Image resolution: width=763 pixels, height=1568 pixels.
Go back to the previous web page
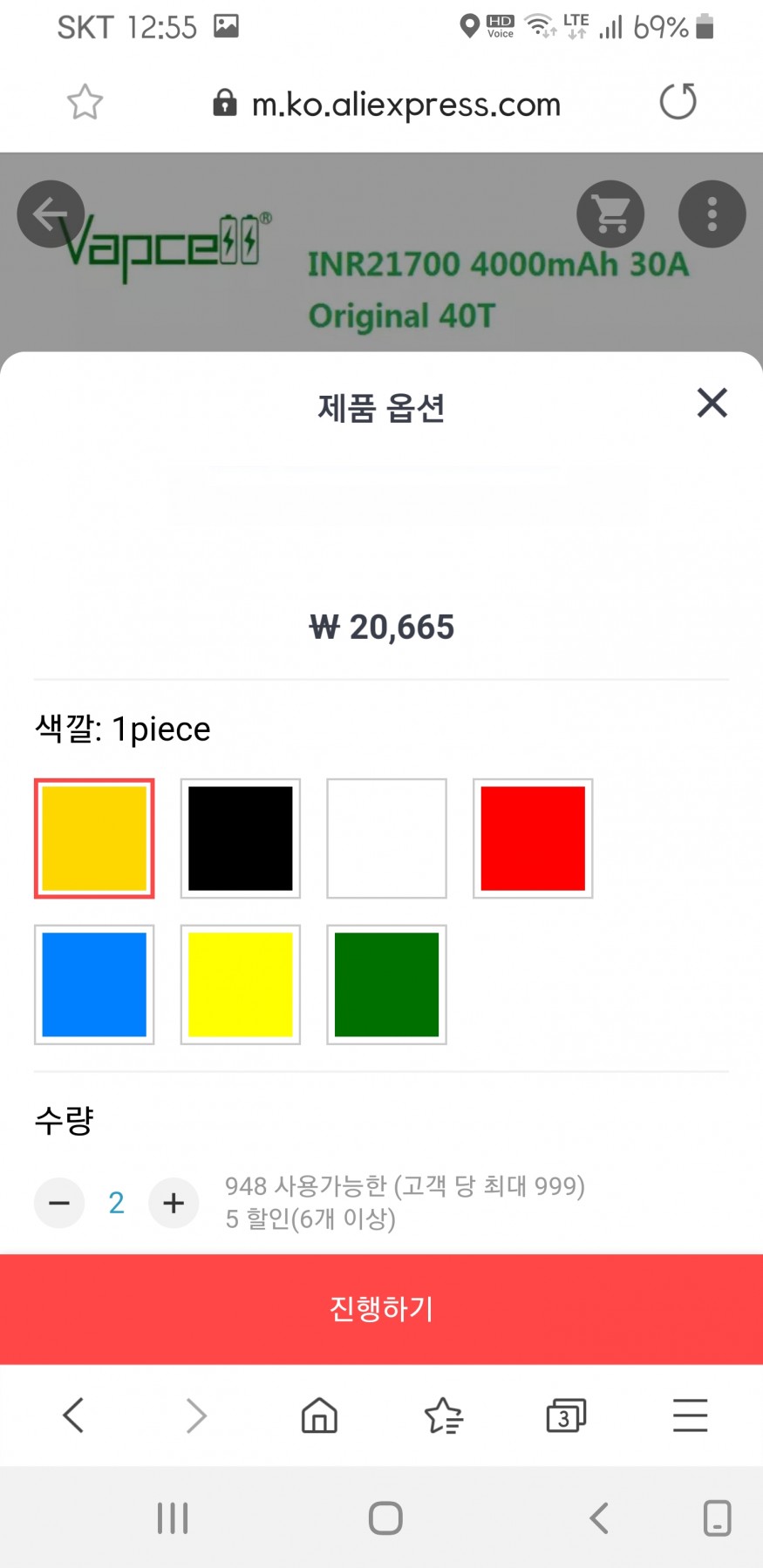73,1415
